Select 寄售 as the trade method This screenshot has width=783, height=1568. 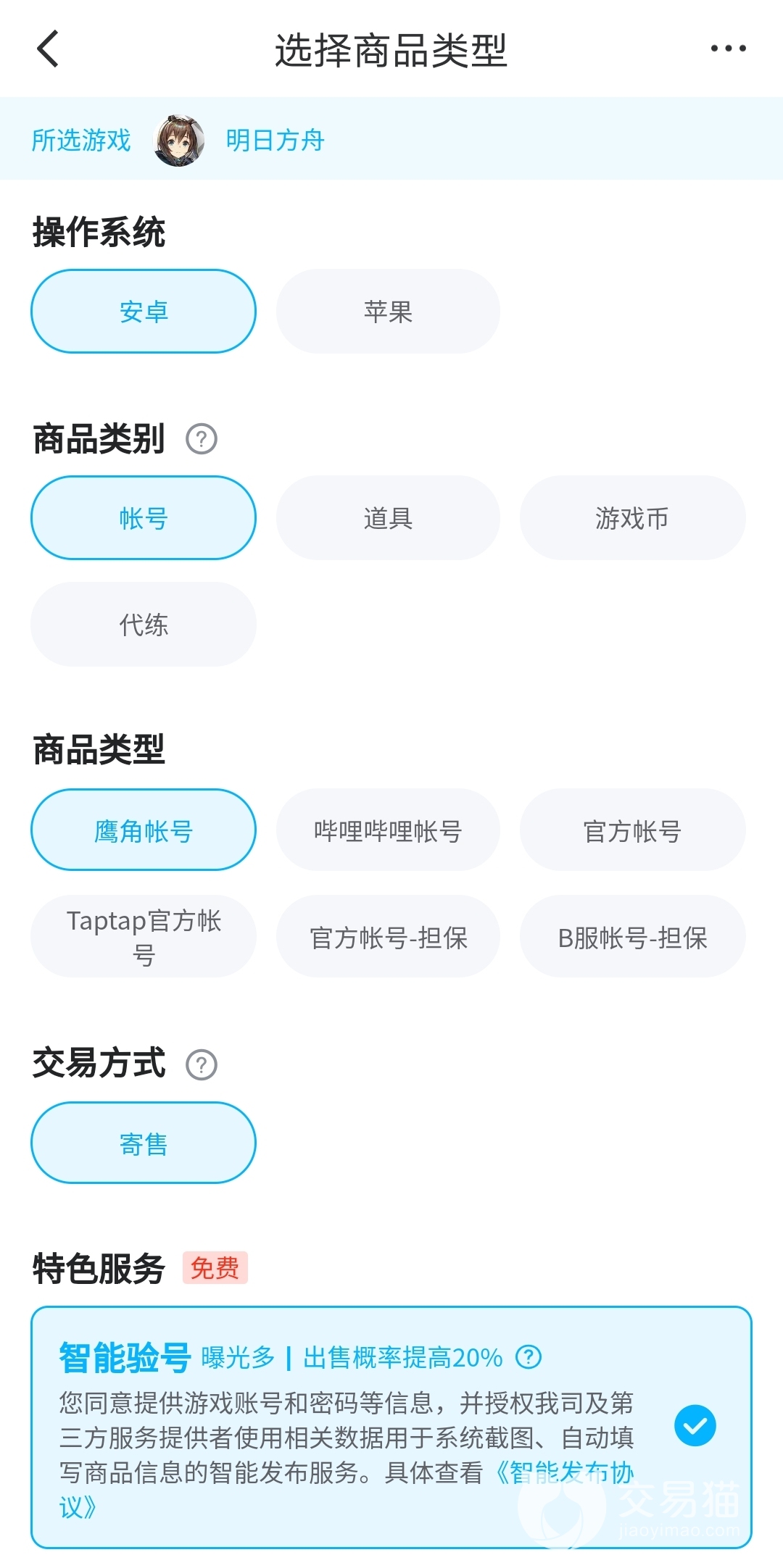(144, 1143)
